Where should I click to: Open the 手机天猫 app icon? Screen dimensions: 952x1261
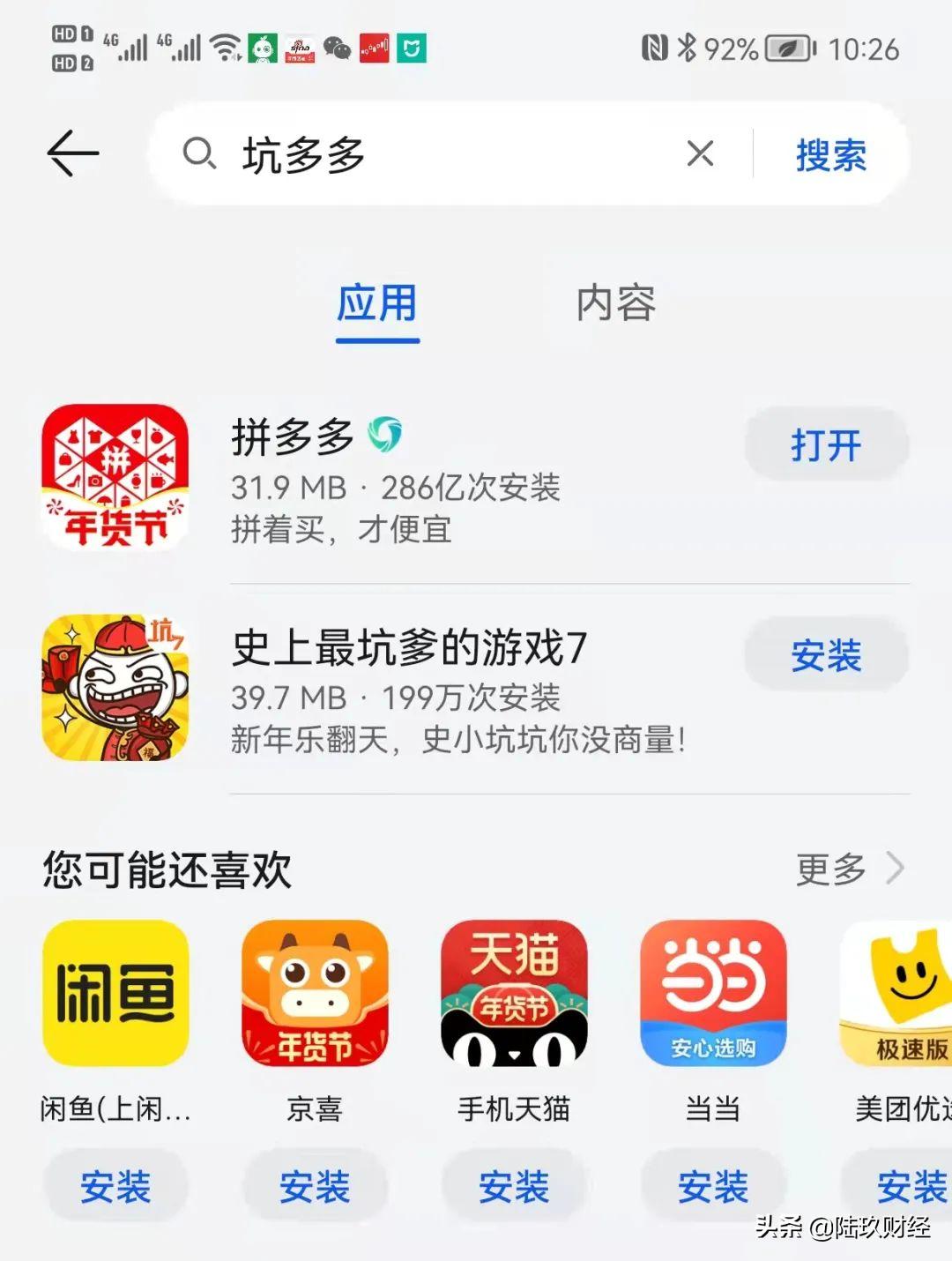pos(514,993)
